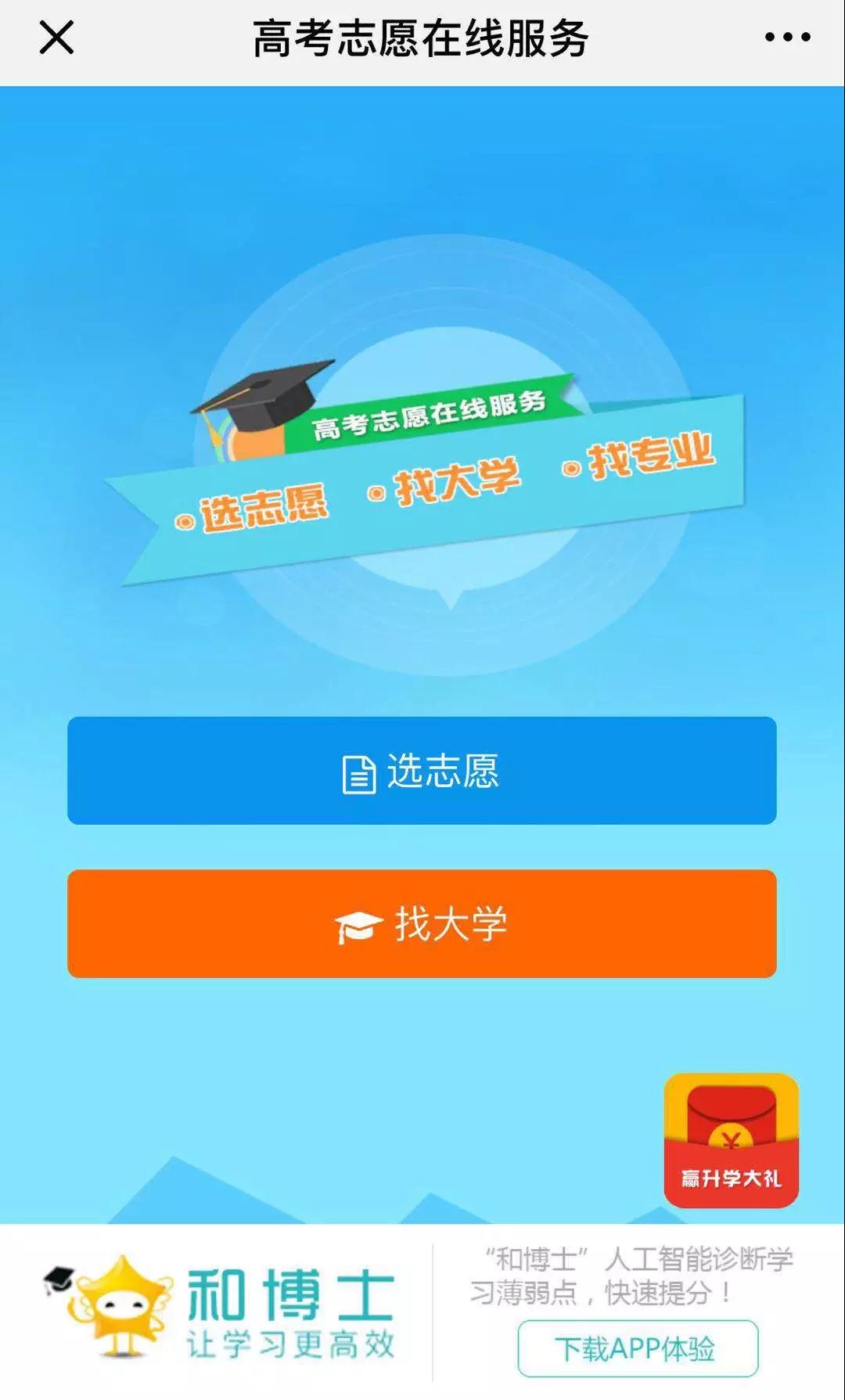The image size is (845, 1400).
Task: Close the 高考志愿在线服务 page
Action: [x=56, y=38]
